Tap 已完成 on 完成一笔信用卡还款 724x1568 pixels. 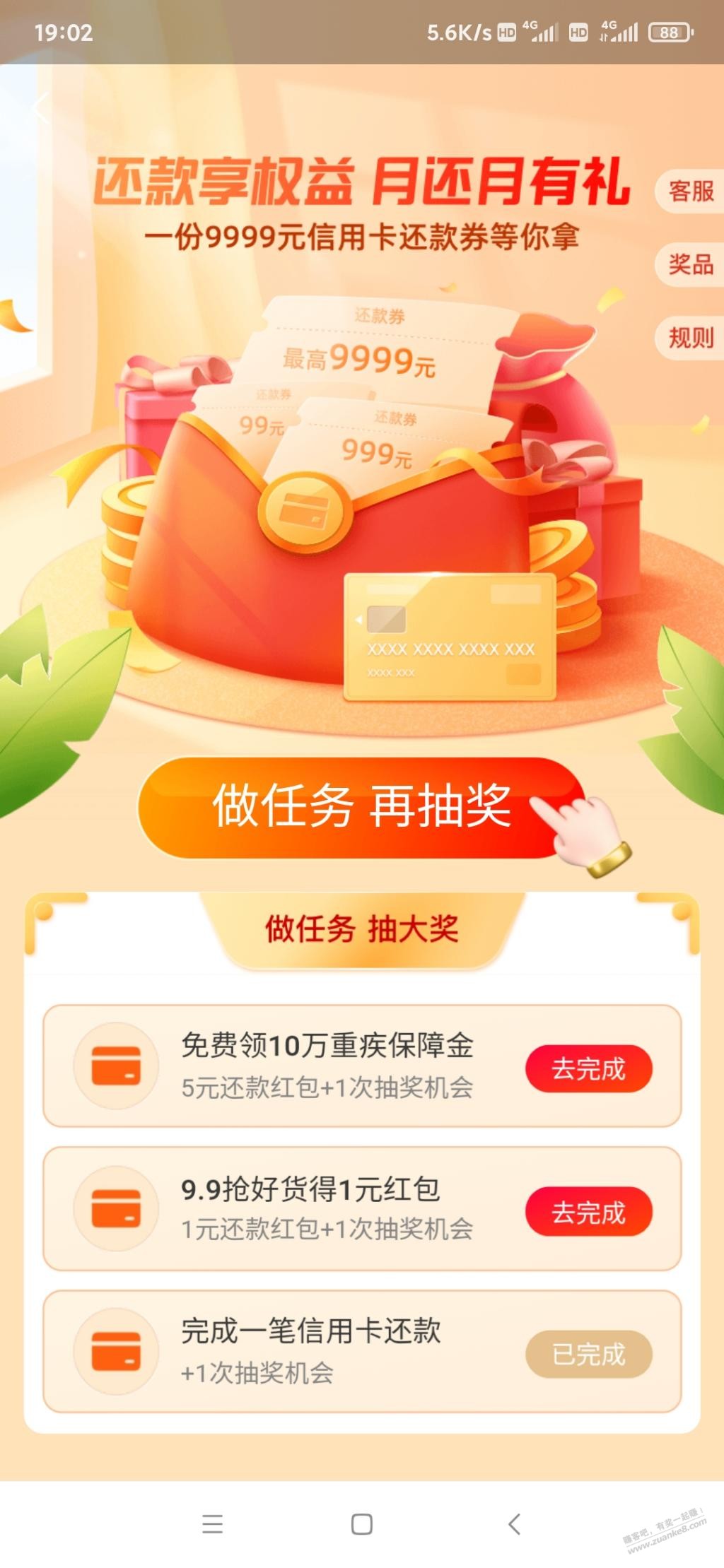[x=588, y=1354]
